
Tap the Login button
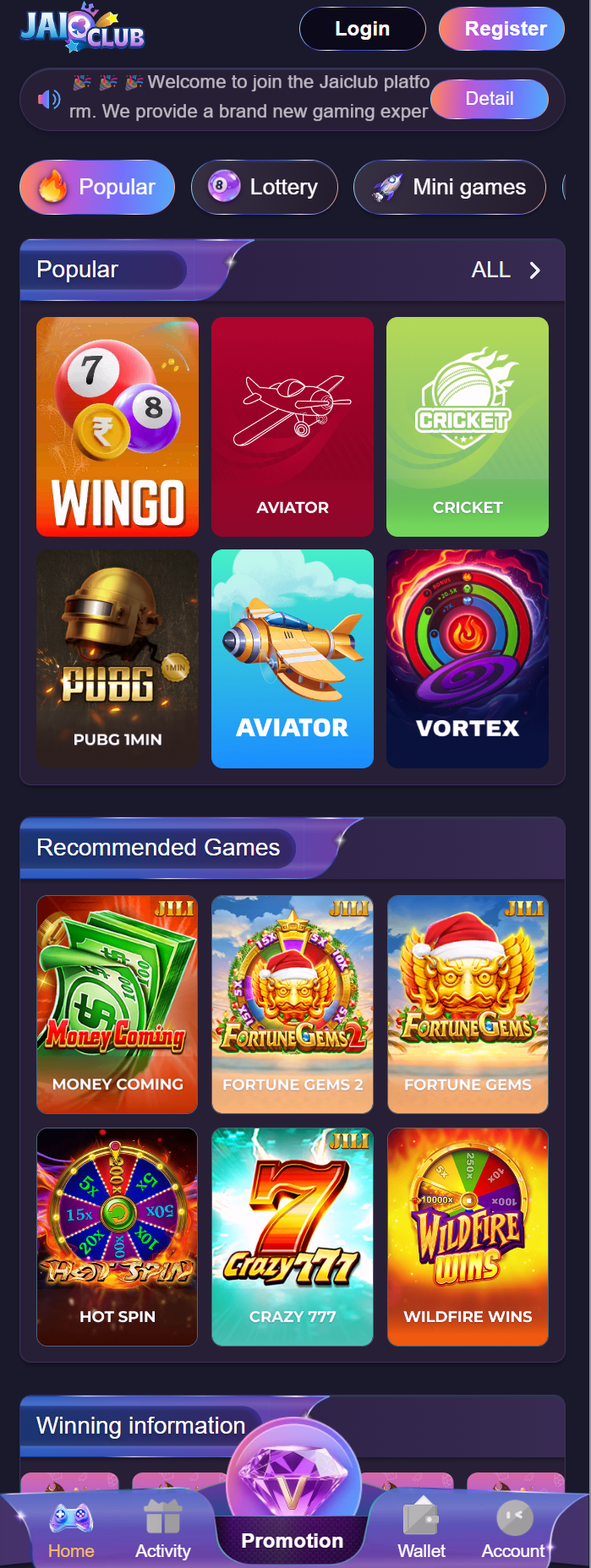[362, 29]
